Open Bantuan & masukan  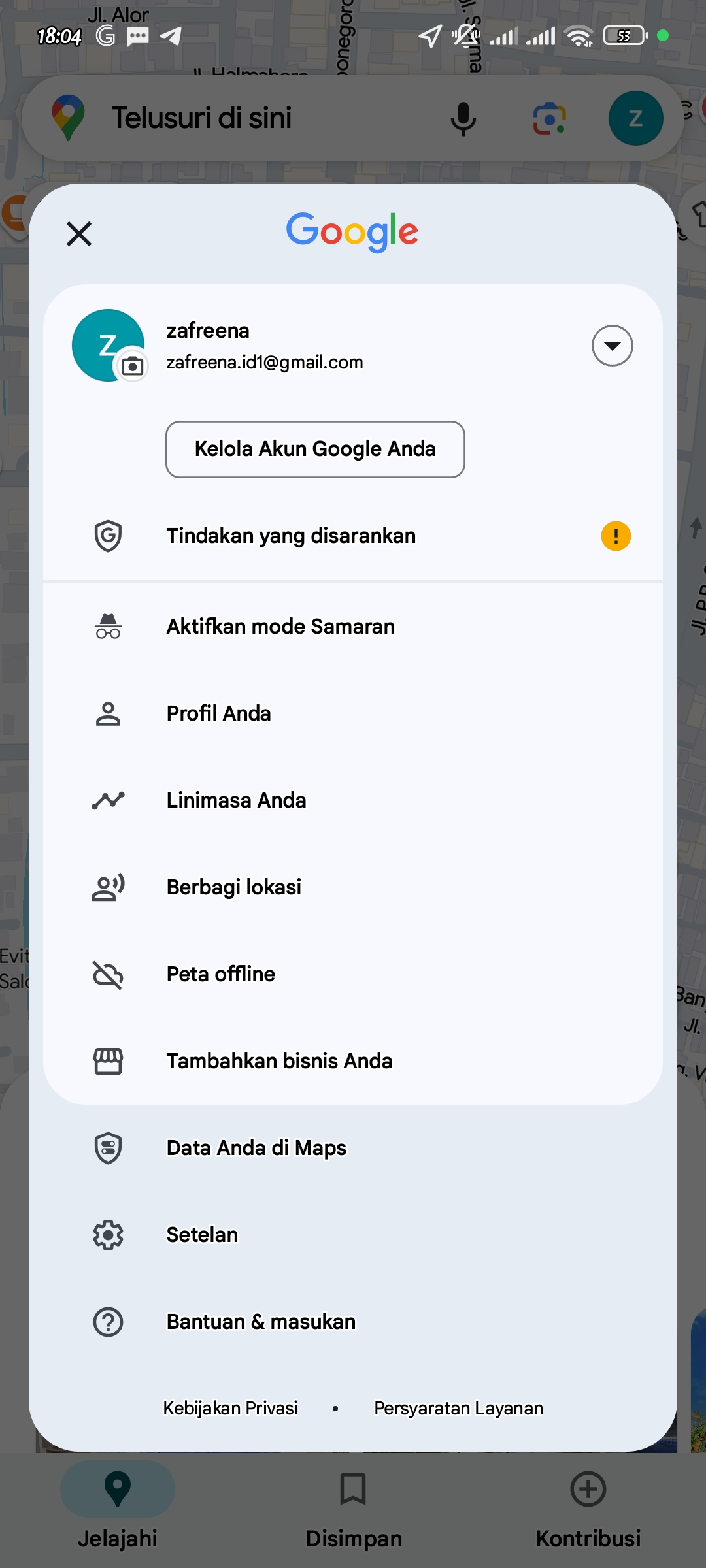coord(353,1322)
